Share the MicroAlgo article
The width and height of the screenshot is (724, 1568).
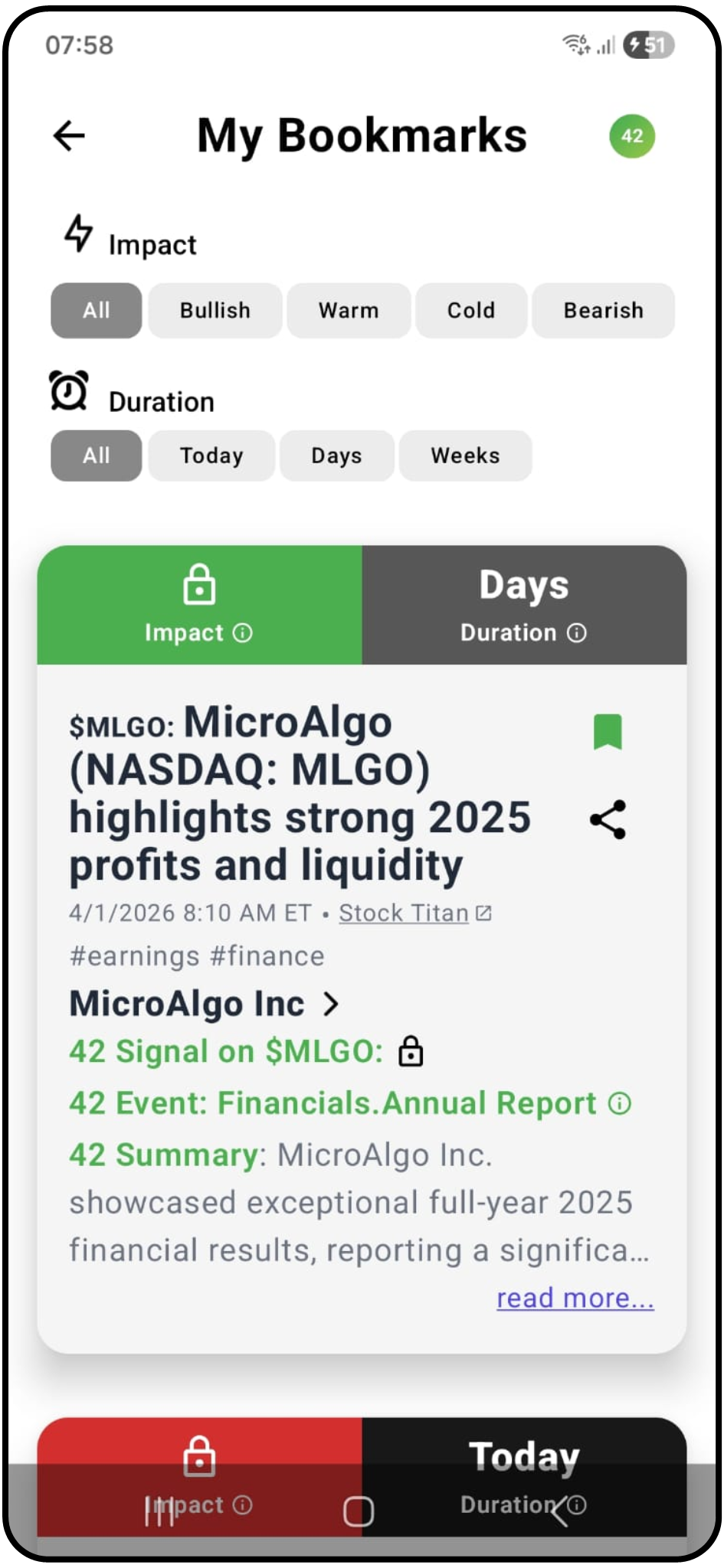pyautogui.click(x=608, y=820)
